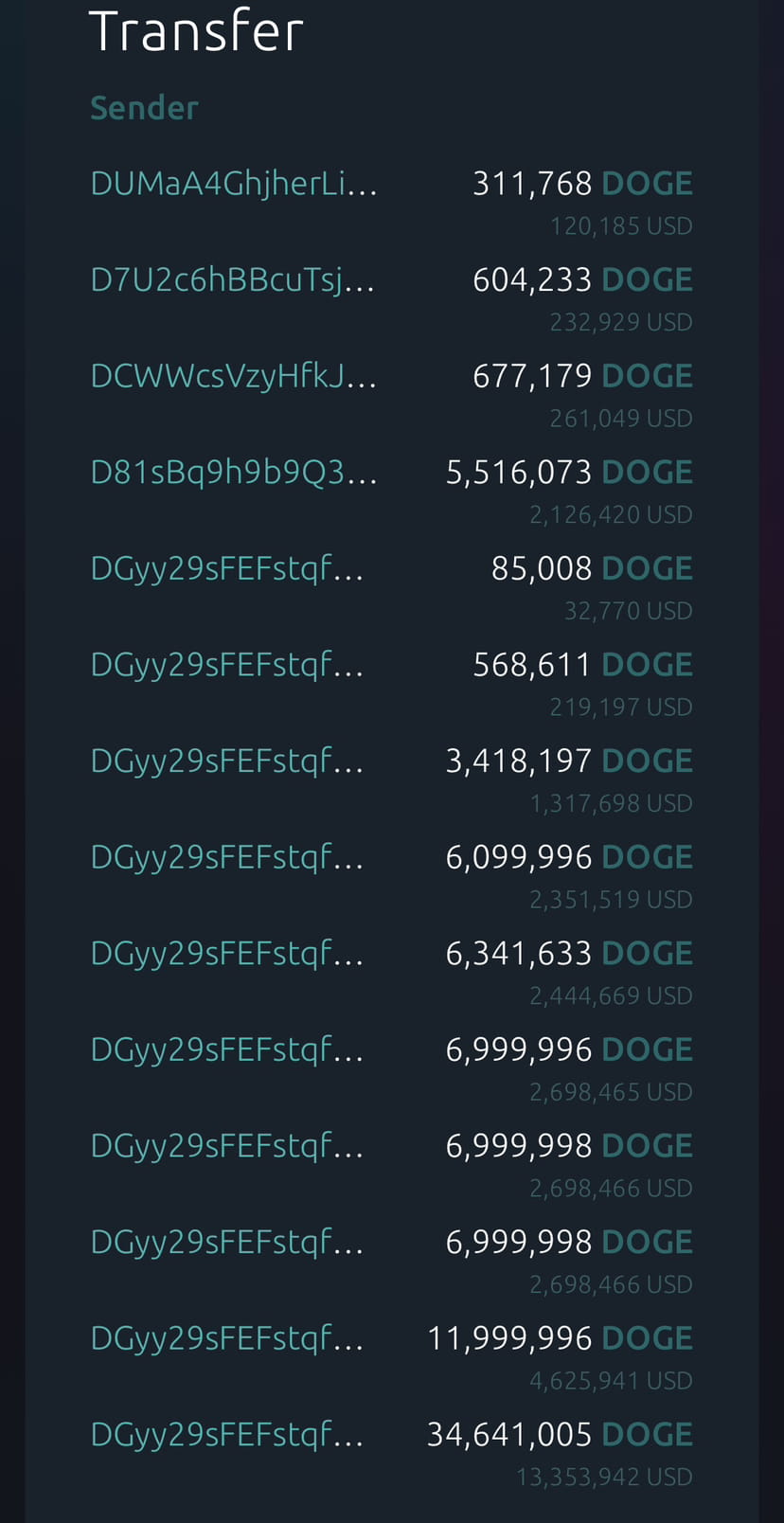The height and width of the screenshot is (1523, 784).
Task: Open sender link for 6,099,996 DOGE row
Action: point(227,856)
